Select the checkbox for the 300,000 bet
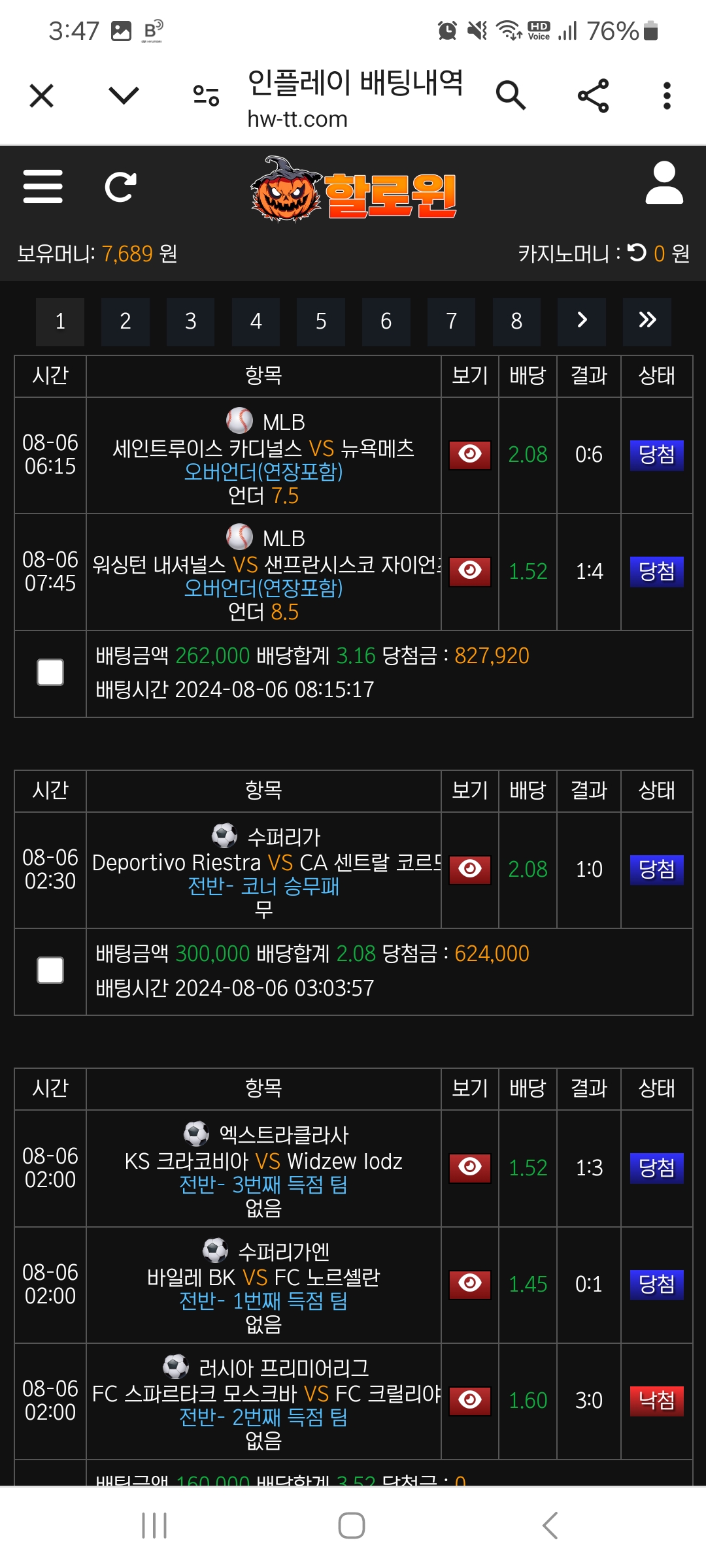The width and height of the screenshot is (706, 1568). 50,970
